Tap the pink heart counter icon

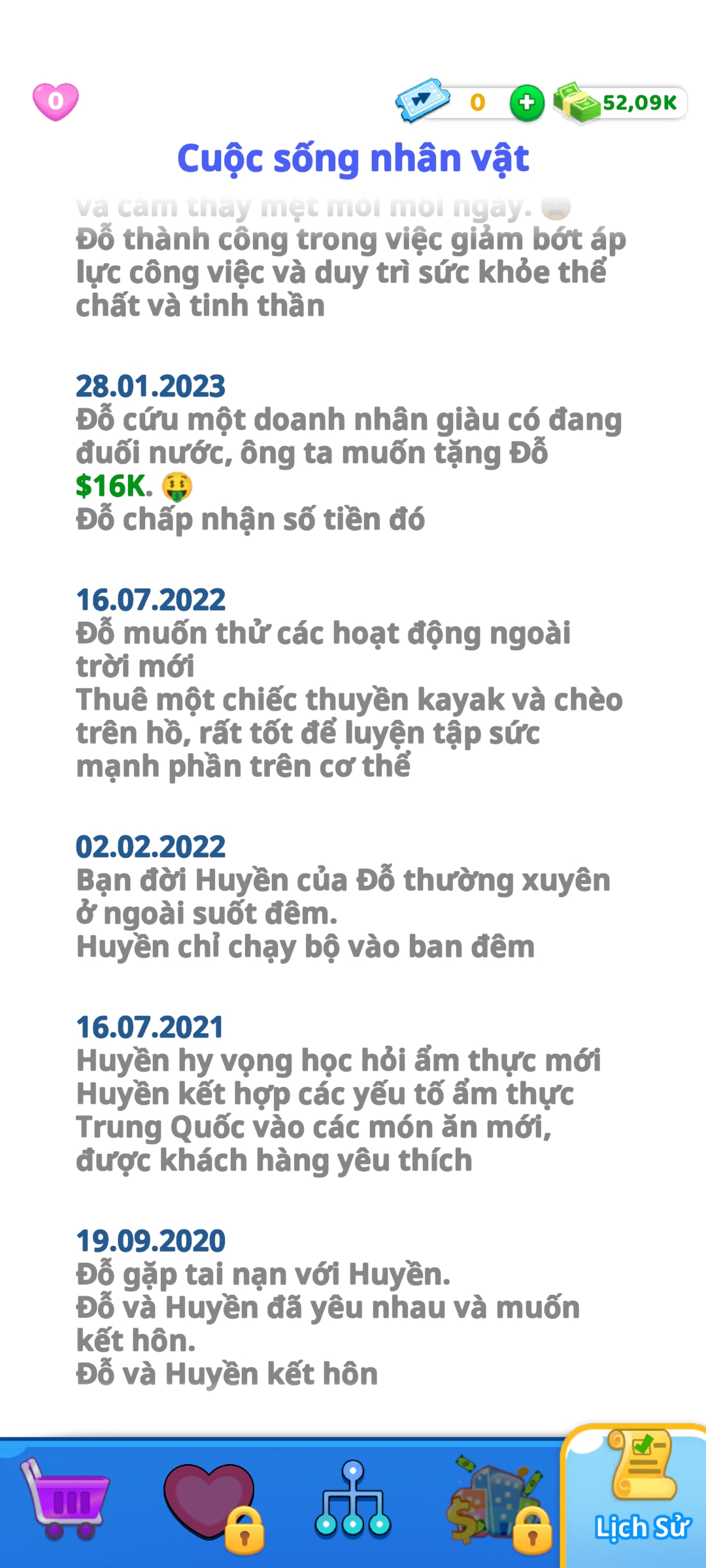[56, 101]
